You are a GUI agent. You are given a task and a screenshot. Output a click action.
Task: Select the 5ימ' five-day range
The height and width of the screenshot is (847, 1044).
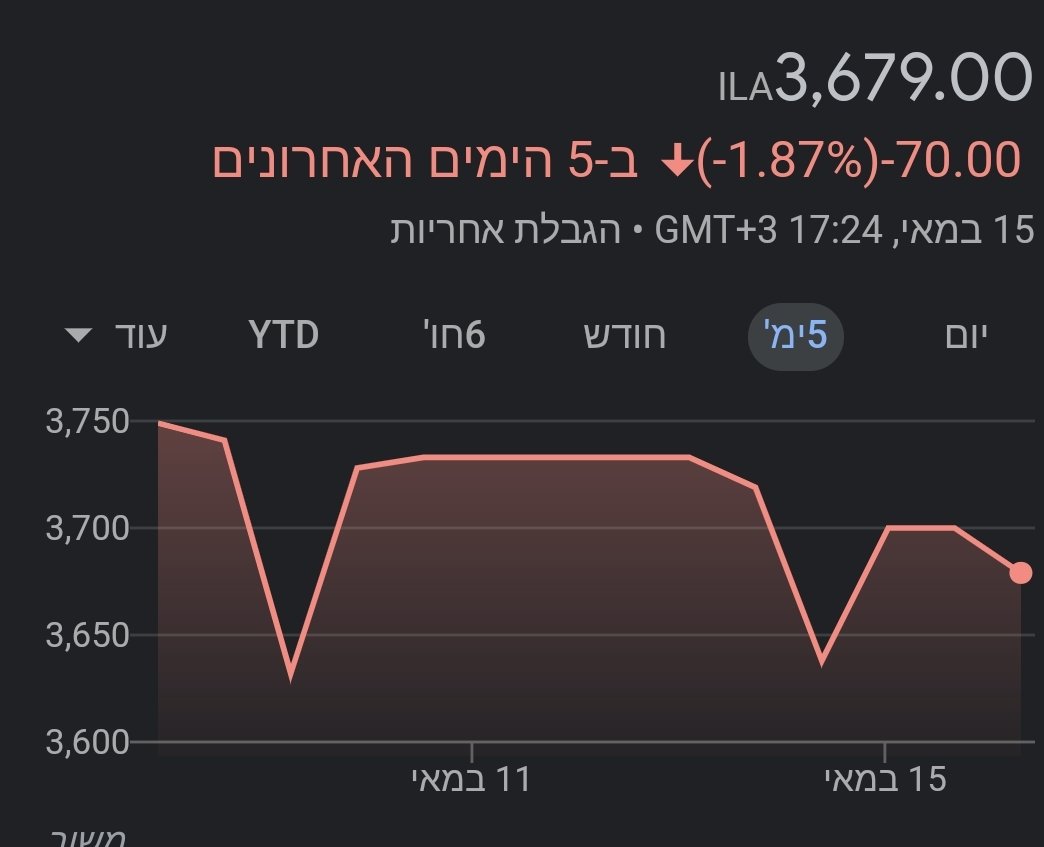tap(796, 336)
